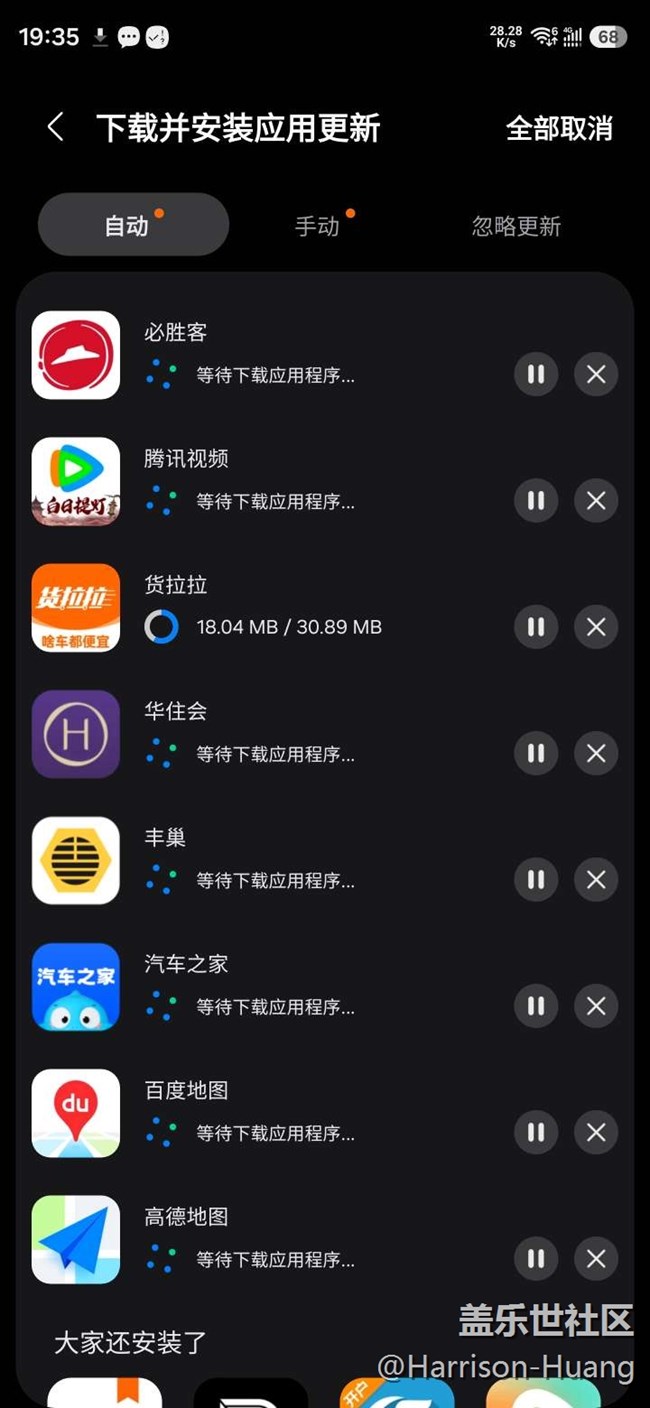Cancel the 华住会 update
Image resolution: width=650 pixels, height=1408 pixels.
pyautogui.click(x=596, y=753)
